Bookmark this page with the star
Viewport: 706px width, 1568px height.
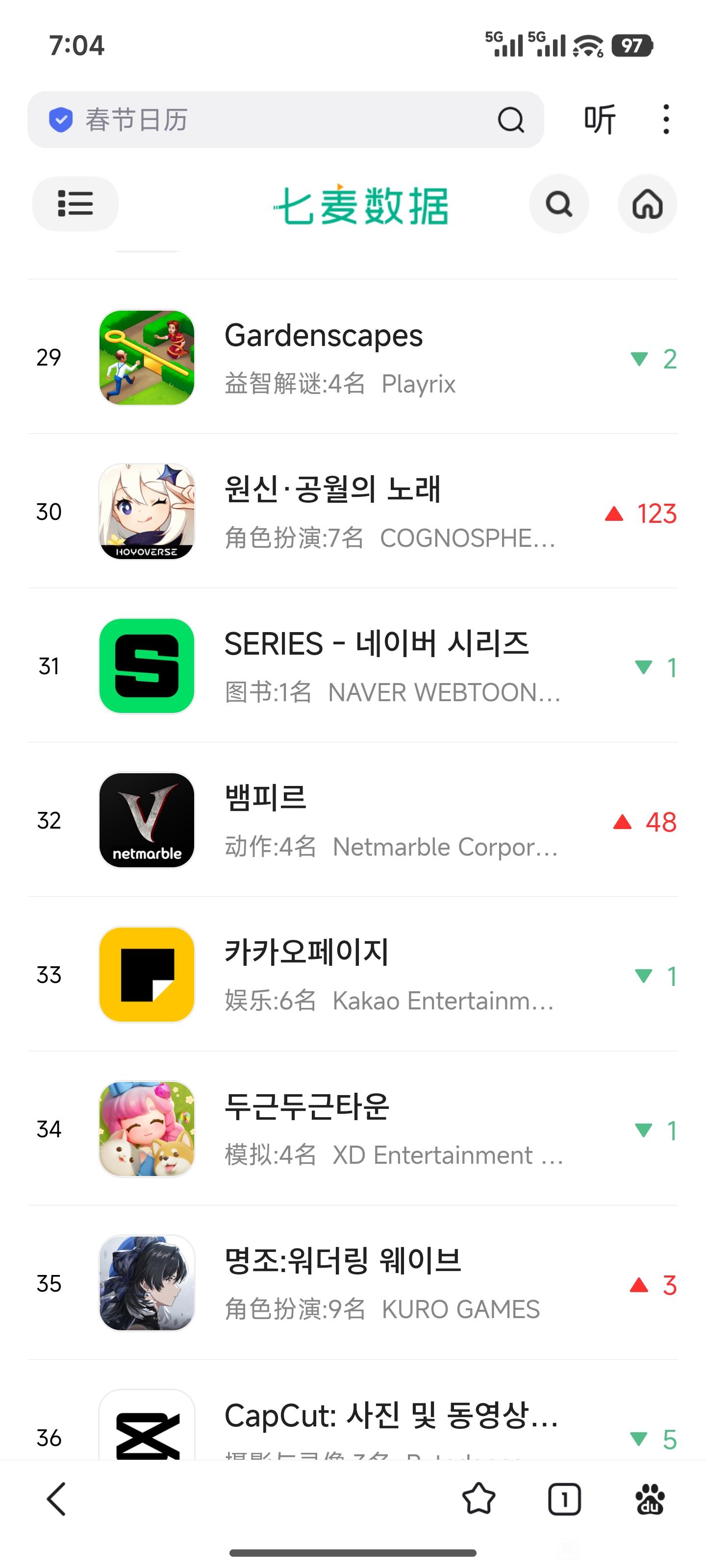[479, 1498]
